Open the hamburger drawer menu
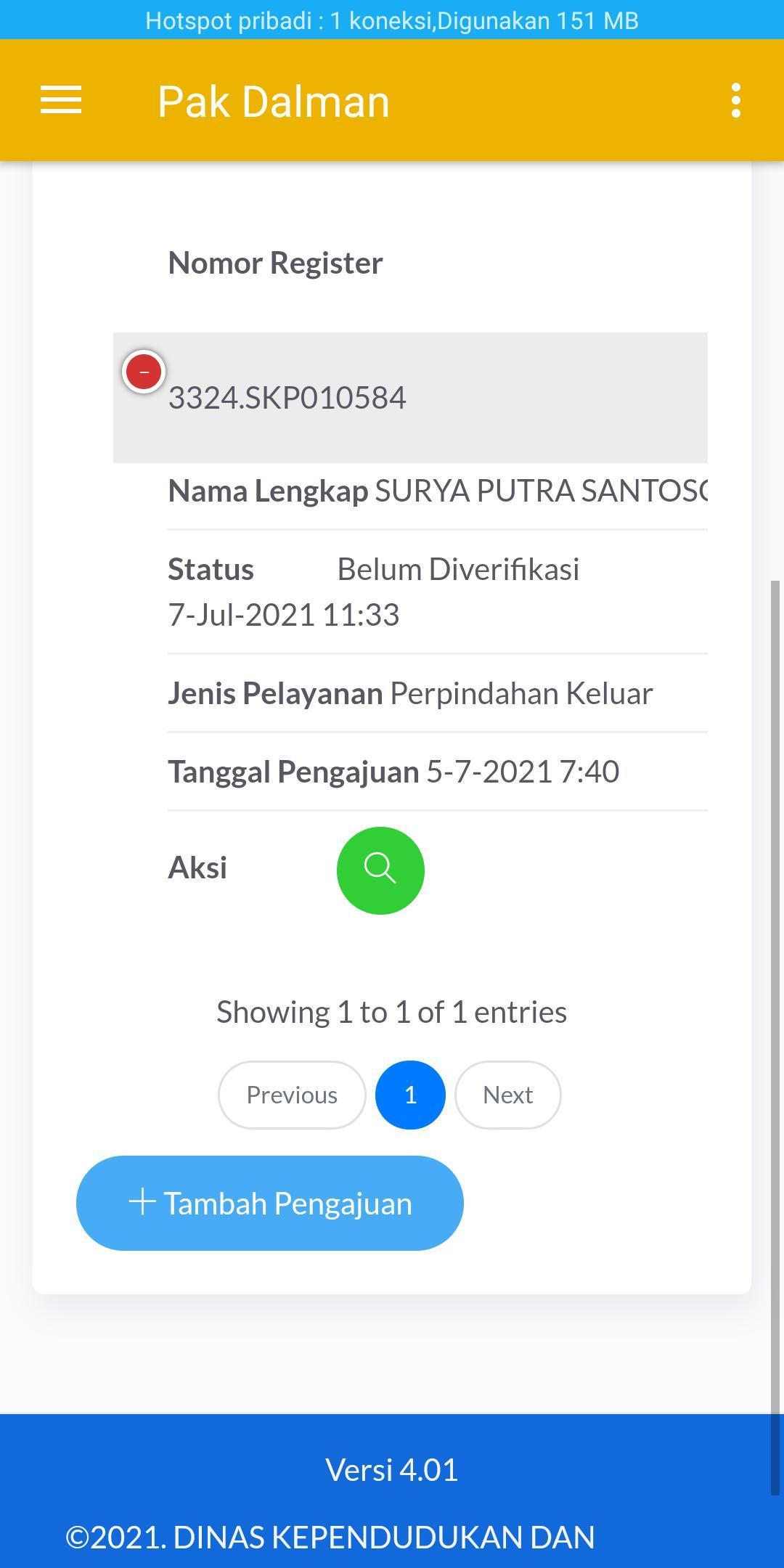Image resolution: width=784 pixels, height=1568 pixels. (61, 100)
